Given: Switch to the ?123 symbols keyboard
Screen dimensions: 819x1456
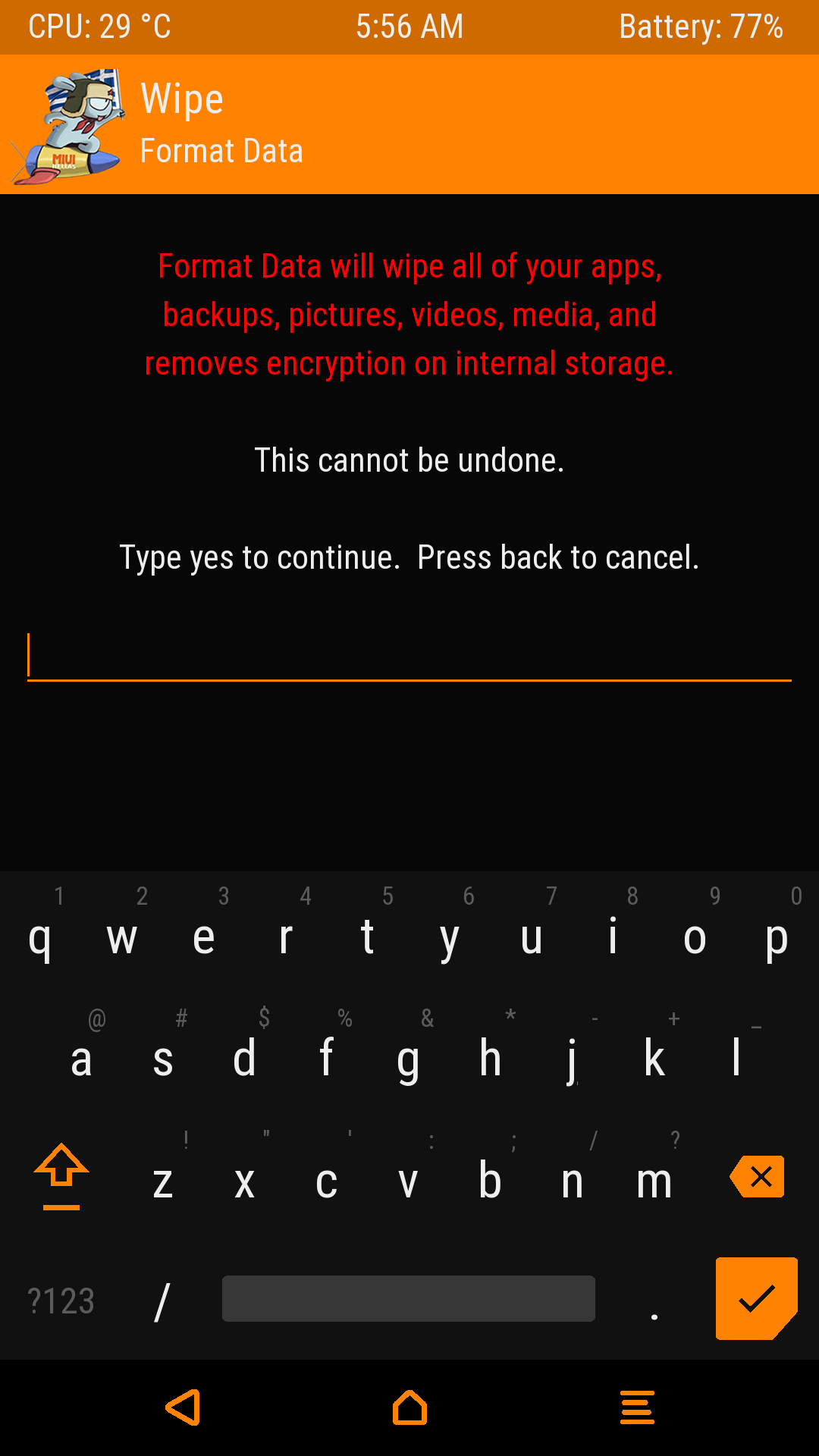Looking at the screenshot, I should click(61, 1301).
